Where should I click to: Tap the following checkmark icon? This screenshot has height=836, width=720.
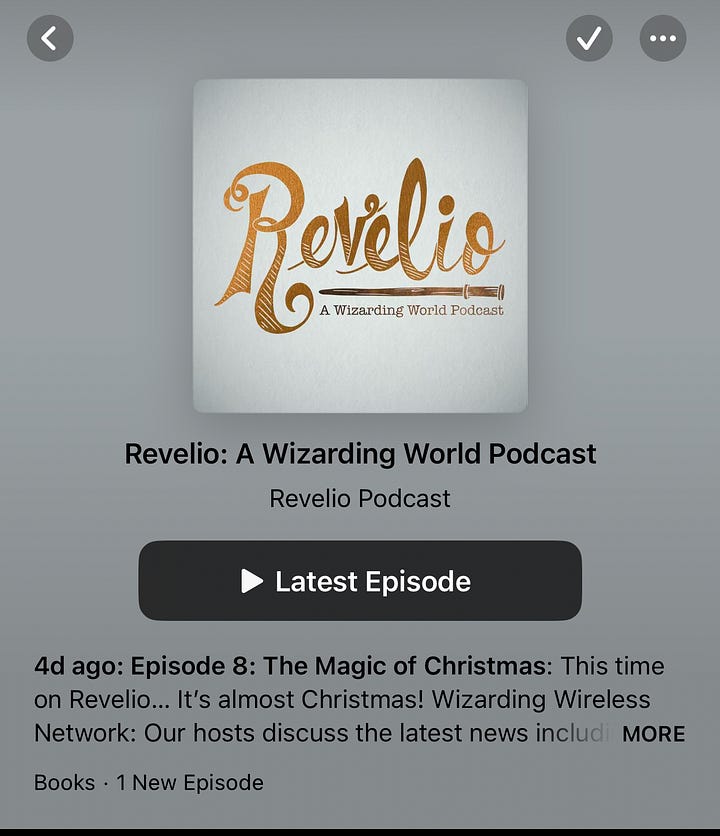coord(590,39)
